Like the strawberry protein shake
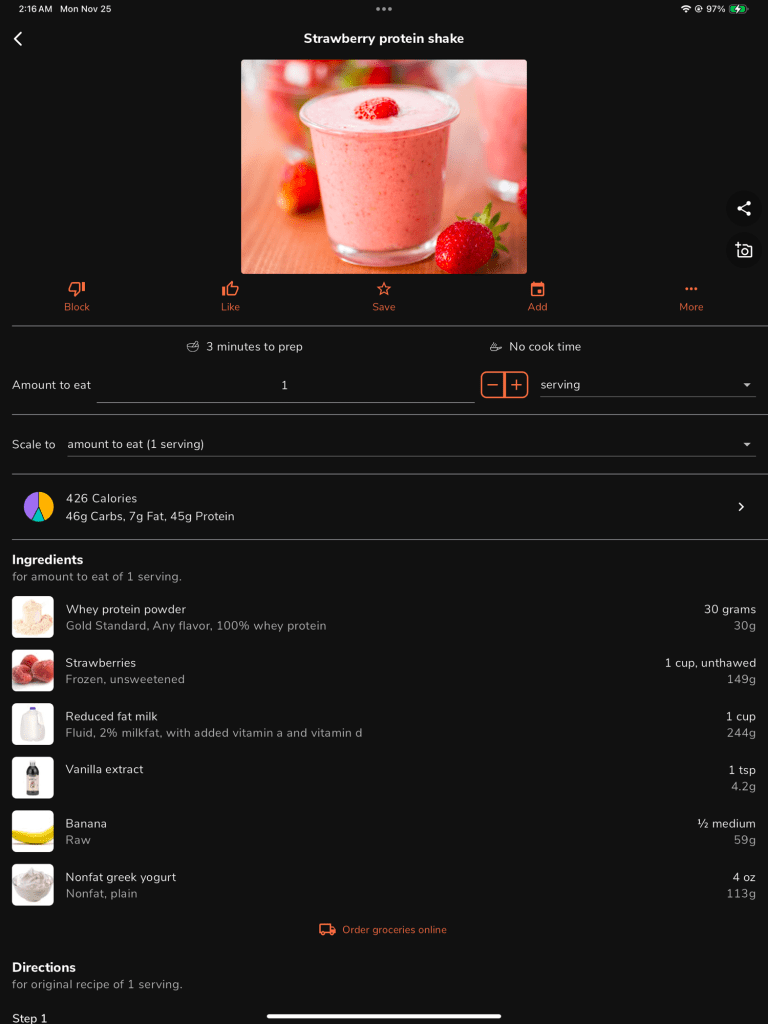This screenshot has height=1024, width=768. pyautogui.click(x=230, y=296)
